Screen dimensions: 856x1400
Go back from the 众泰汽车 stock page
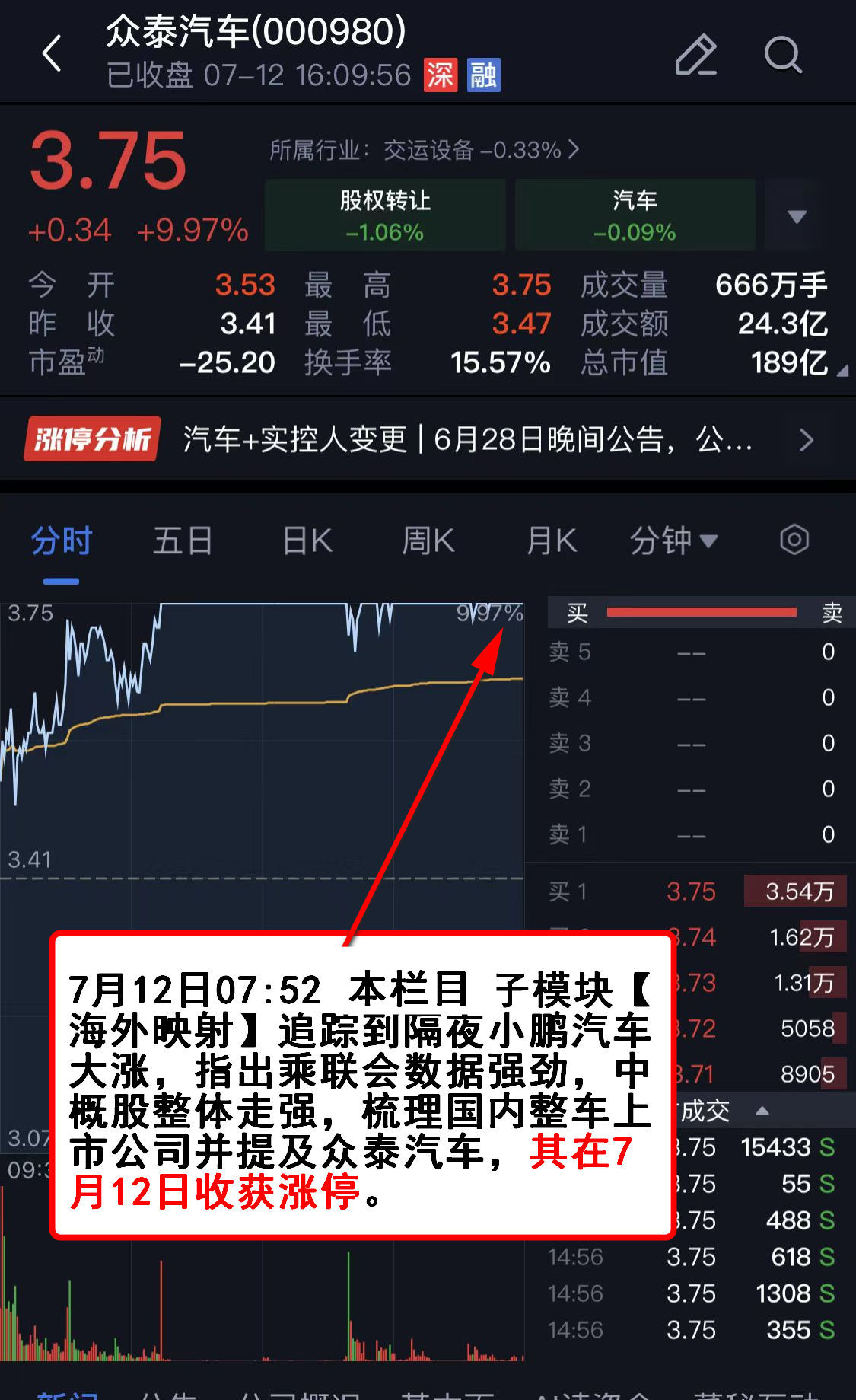[52, 53]
